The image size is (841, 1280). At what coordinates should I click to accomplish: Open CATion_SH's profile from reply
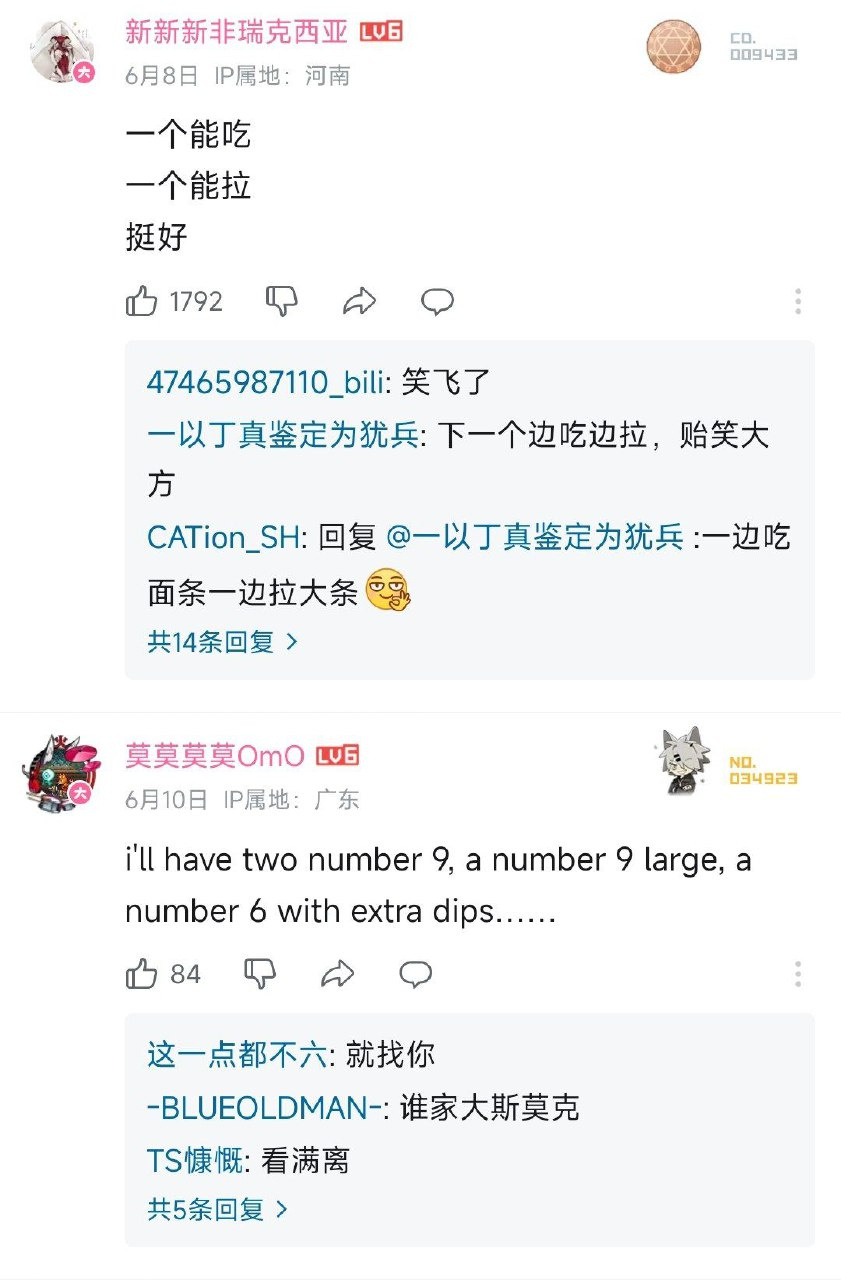(x=222, y=537)
